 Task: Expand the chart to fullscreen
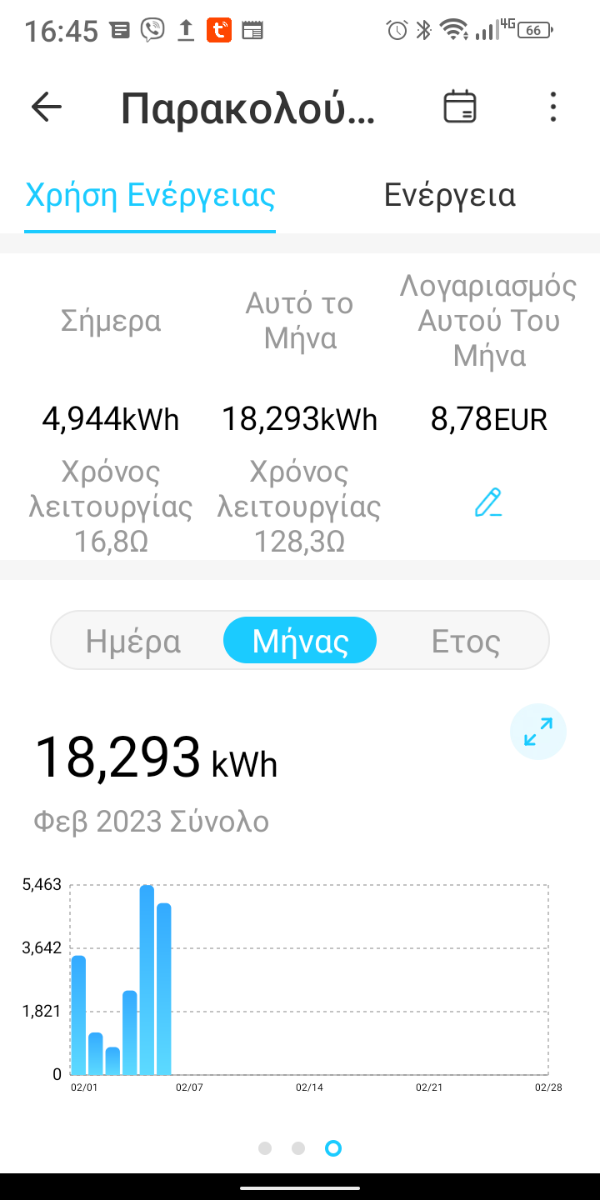pos(538,732)
